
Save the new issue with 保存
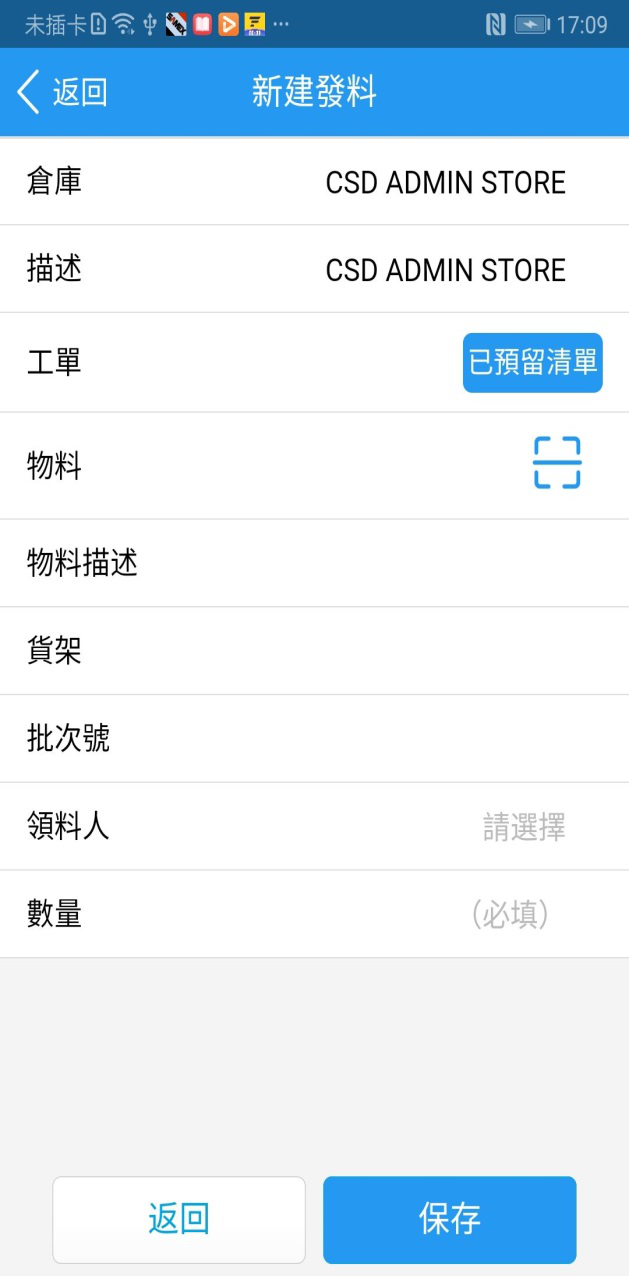(x=450, y=1219)
